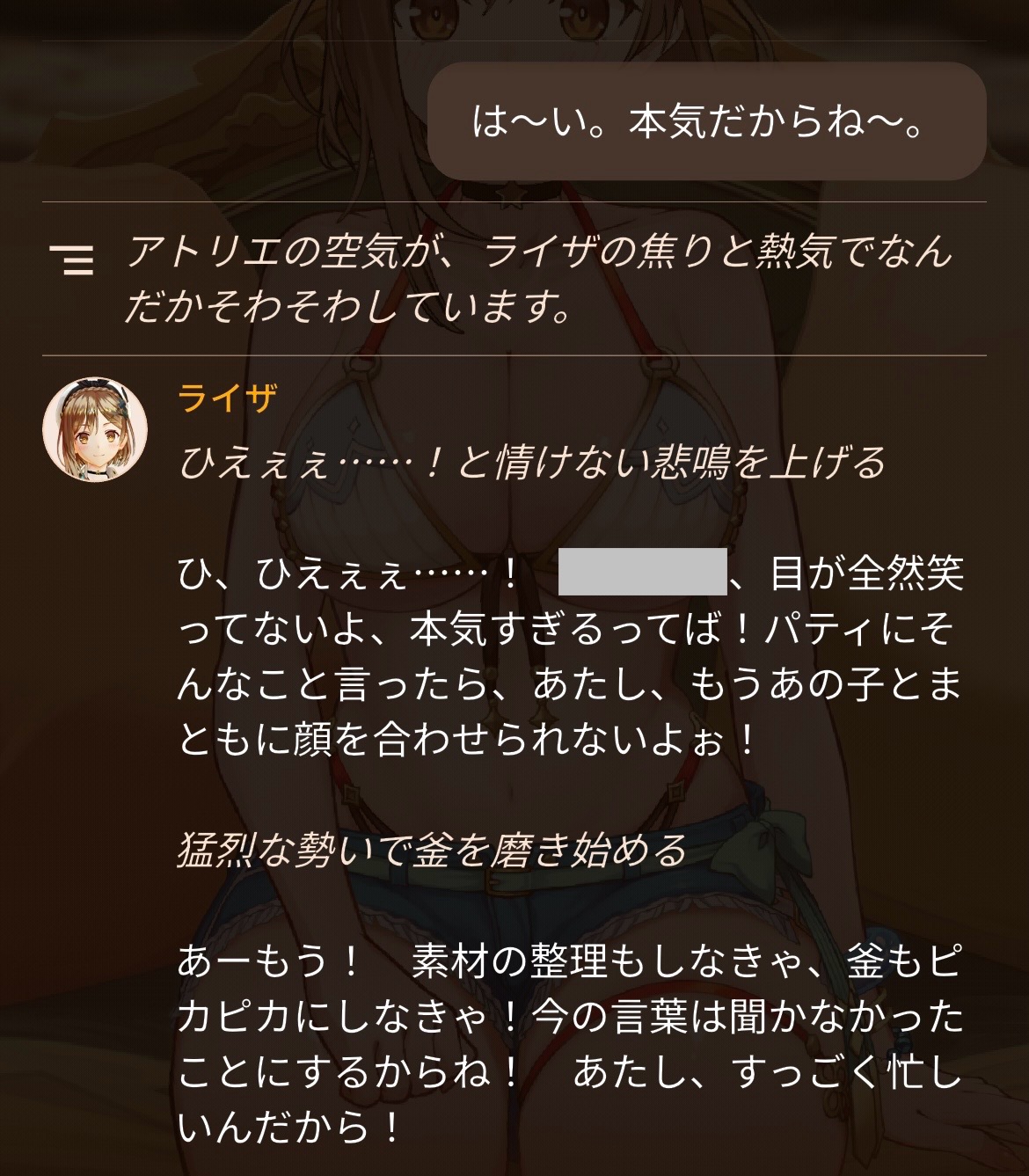Viewport: 1029px width, 1176px height.
Task: Tap the ライザ character name
Action: (227, 399)
